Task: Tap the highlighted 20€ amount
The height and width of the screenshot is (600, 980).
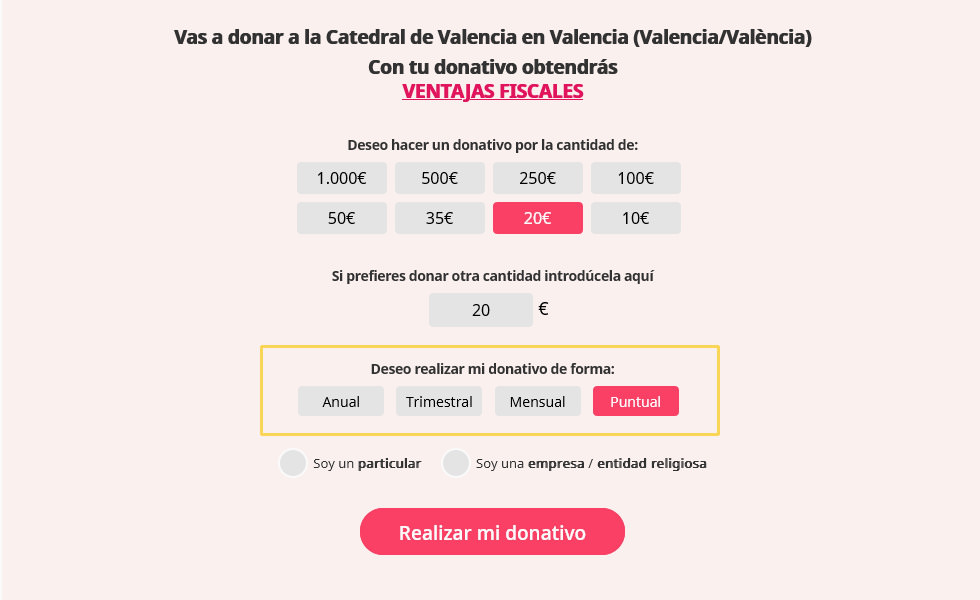Action: 537,218
